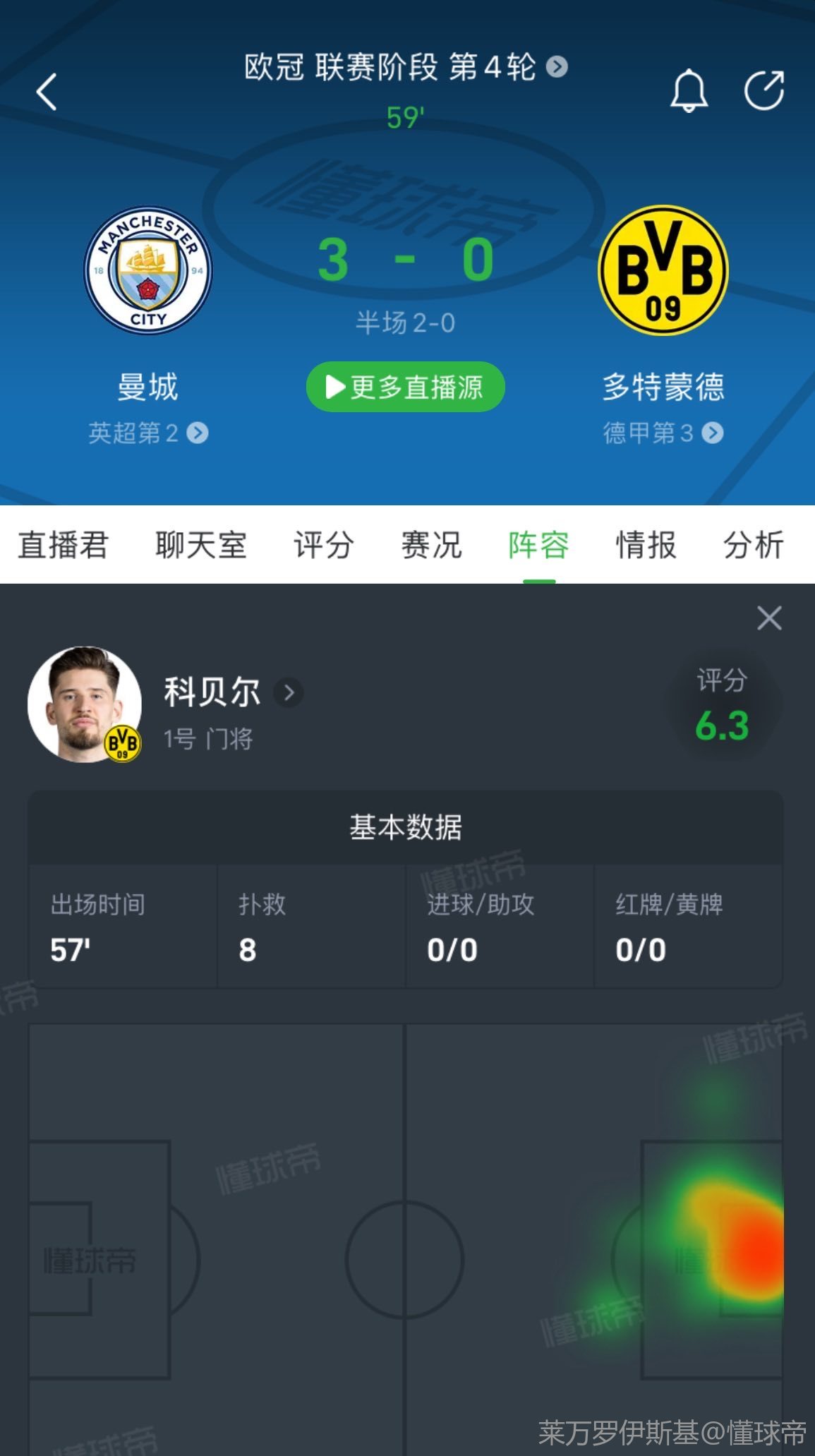Viewport: 815px width, 1456px height.
Task: View the Borussia Dortmund team page
Action: pos(663,270)
